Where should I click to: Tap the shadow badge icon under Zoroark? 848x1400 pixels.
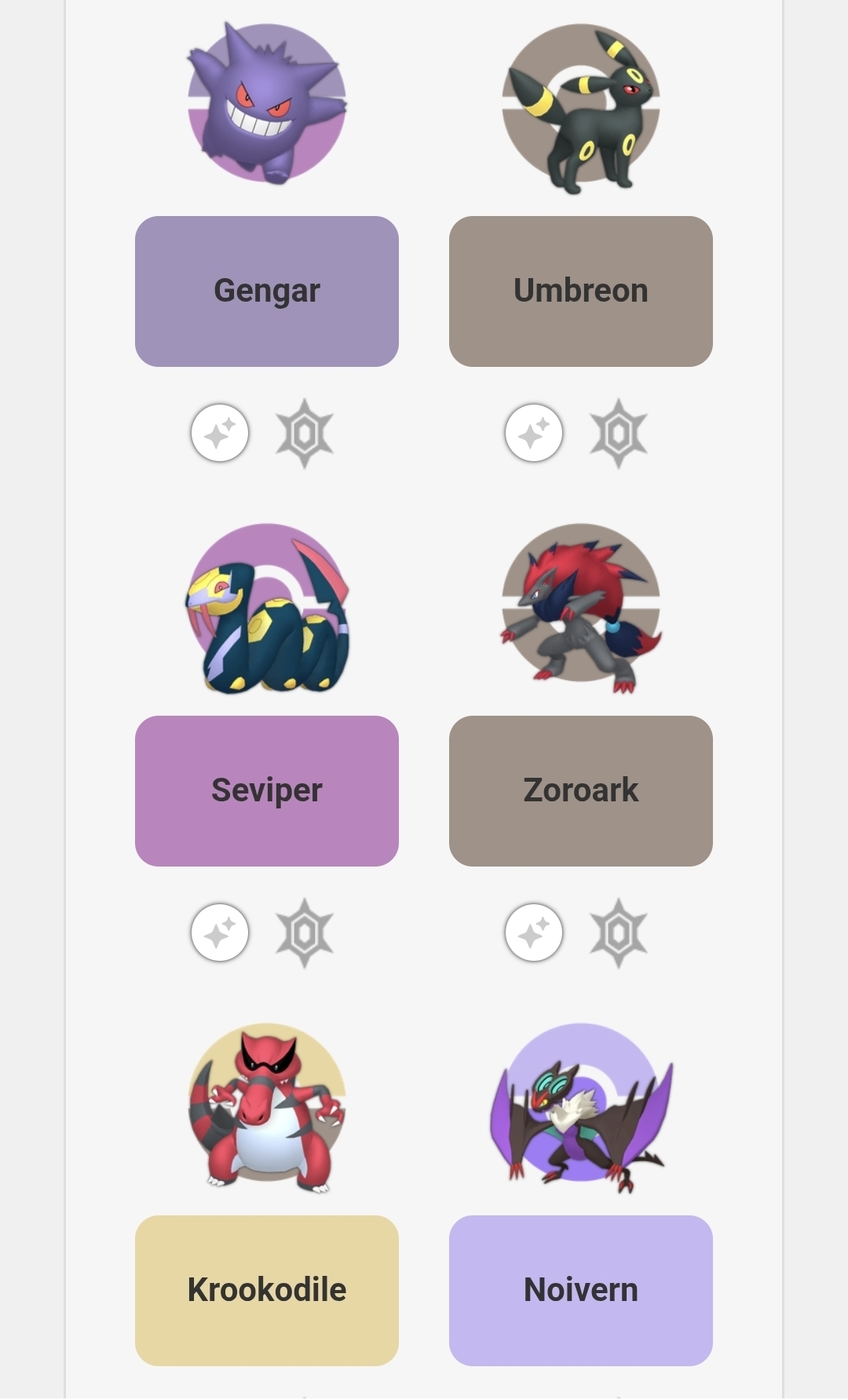tap(619, 933)
